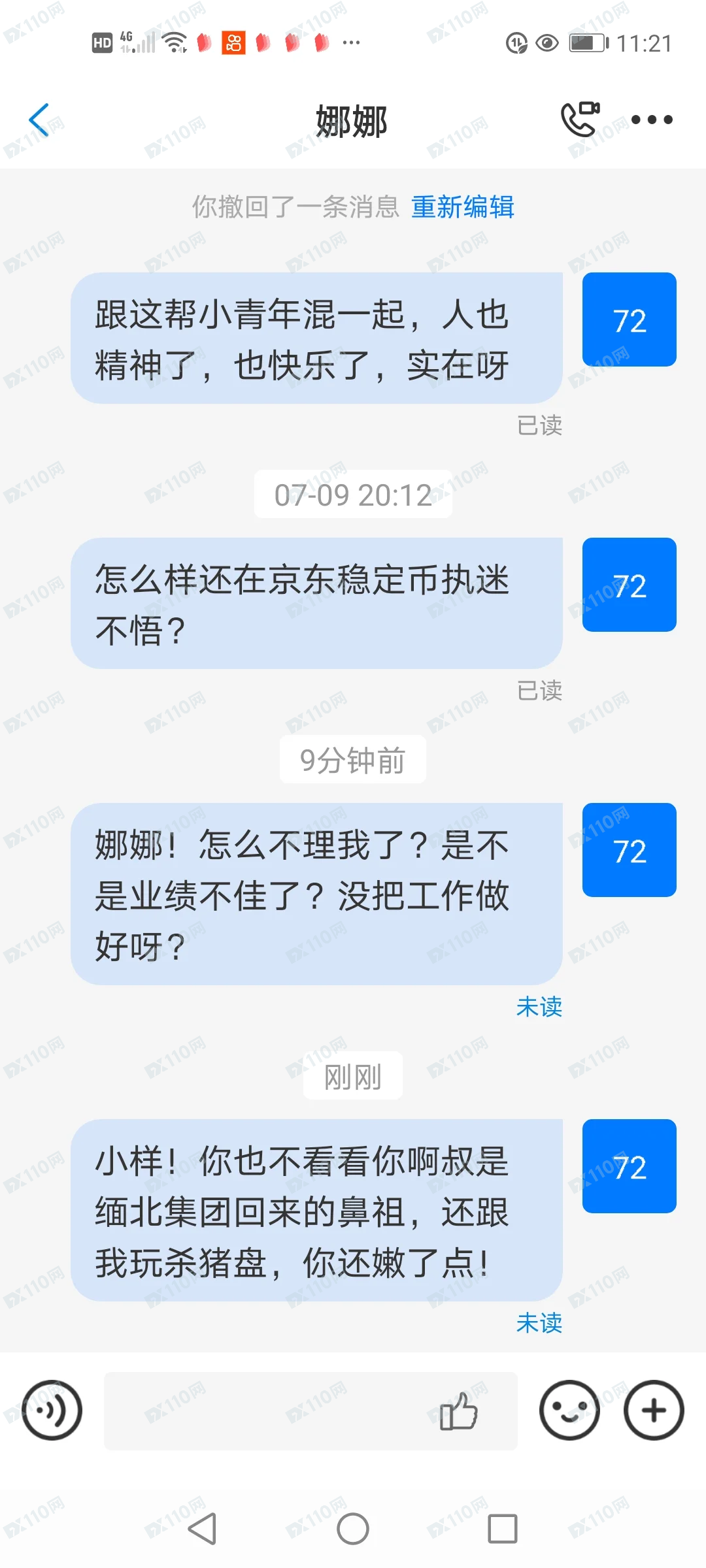Start a video call with 娜娜
This screenshot has height=1568, width=706.
580,120
